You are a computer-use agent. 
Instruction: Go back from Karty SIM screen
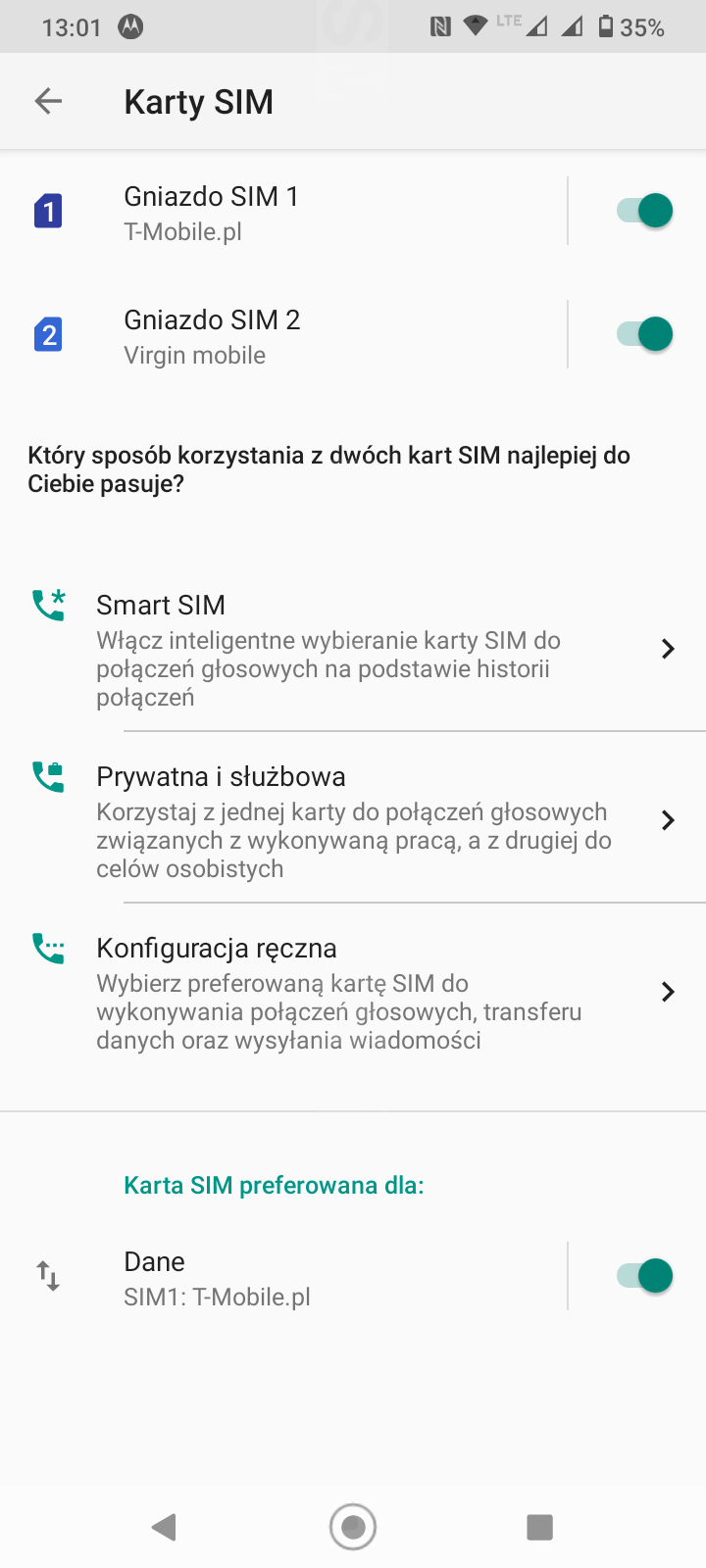[48, 101]
